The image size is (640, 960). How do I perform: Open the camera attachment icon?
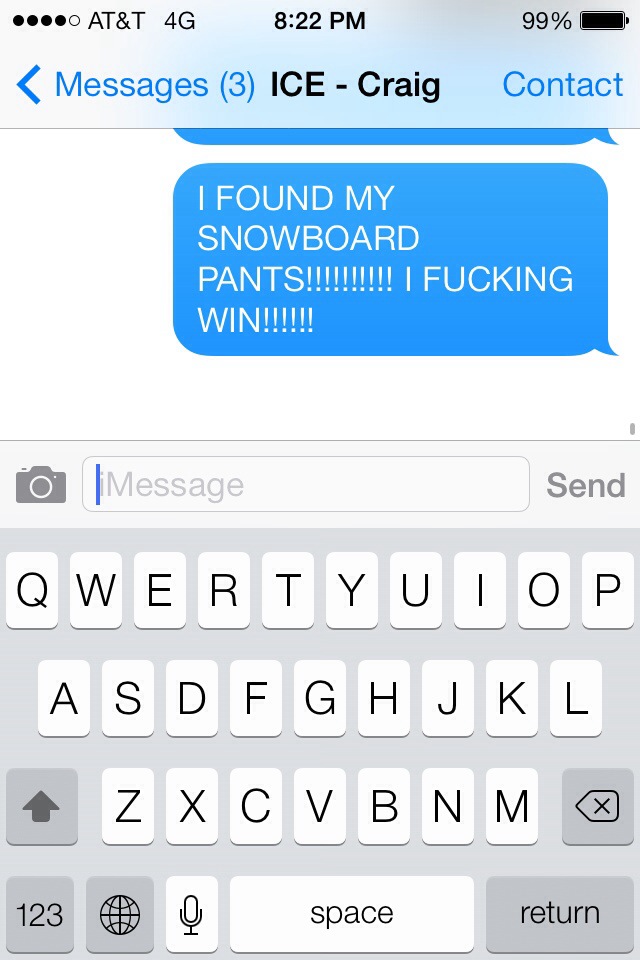[x=41, y=485]
